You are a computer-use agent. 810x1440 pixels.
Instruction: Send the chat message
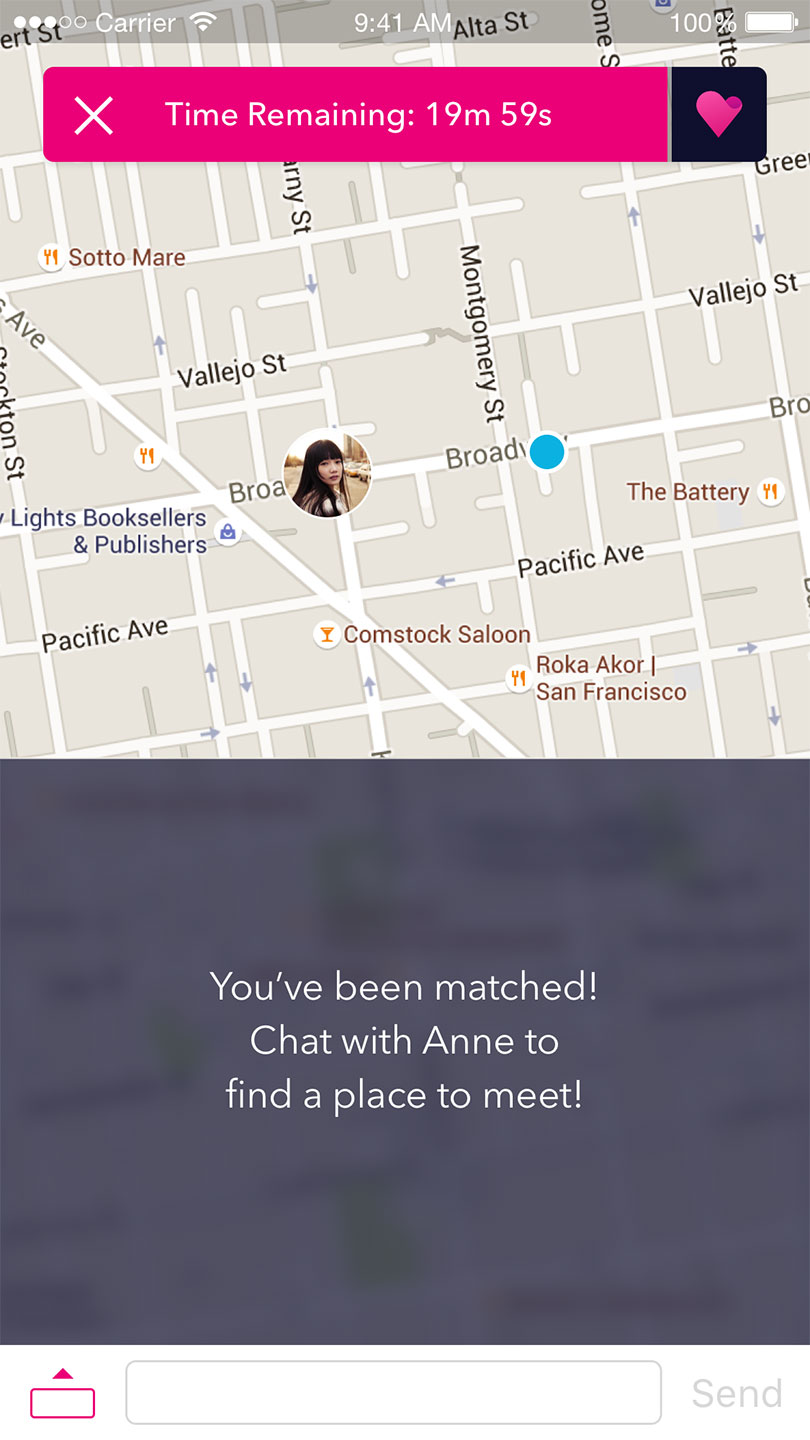coord(736,1393)
